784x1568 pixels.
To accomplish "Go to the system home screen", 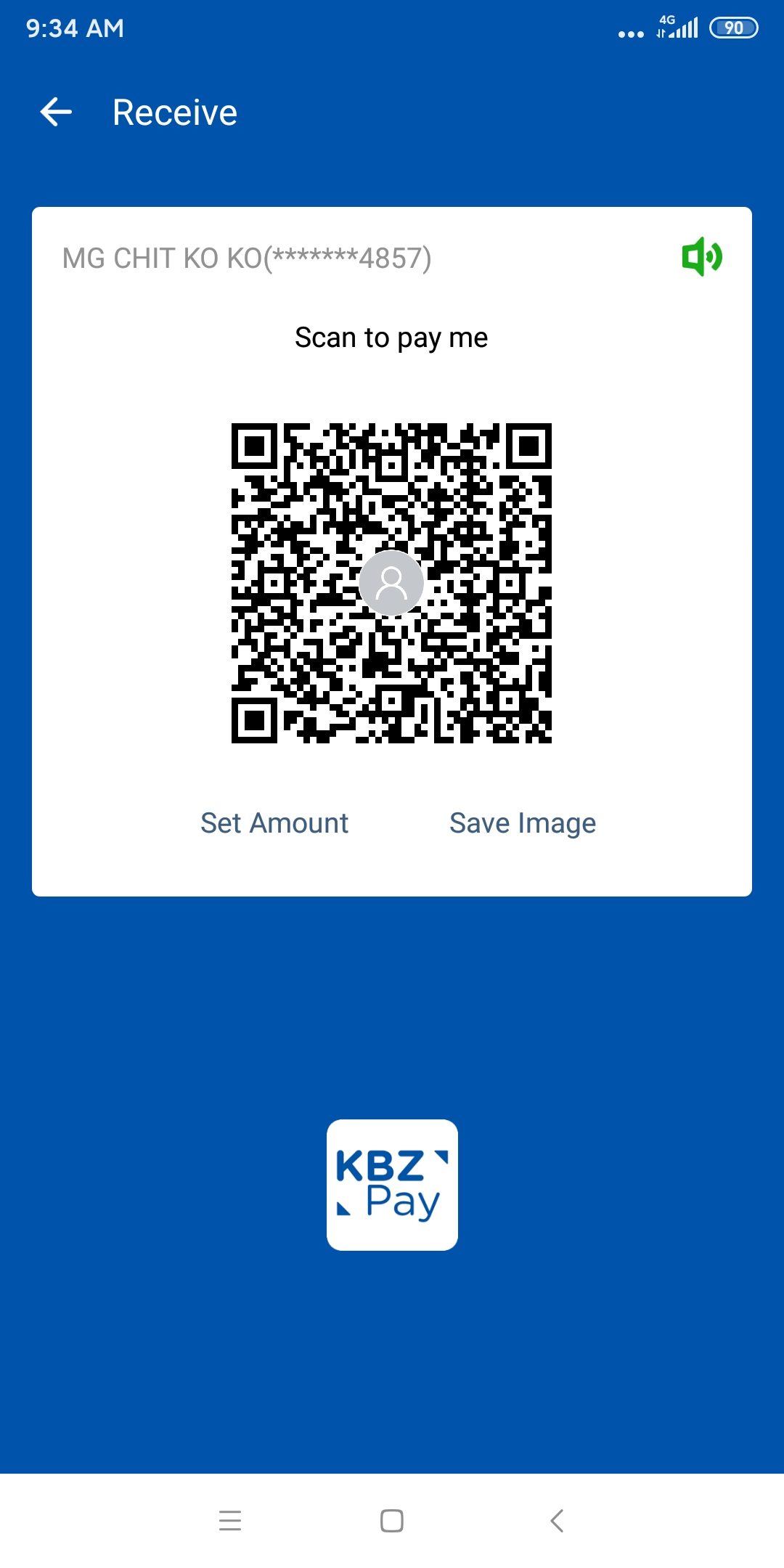I will 392,1520.
